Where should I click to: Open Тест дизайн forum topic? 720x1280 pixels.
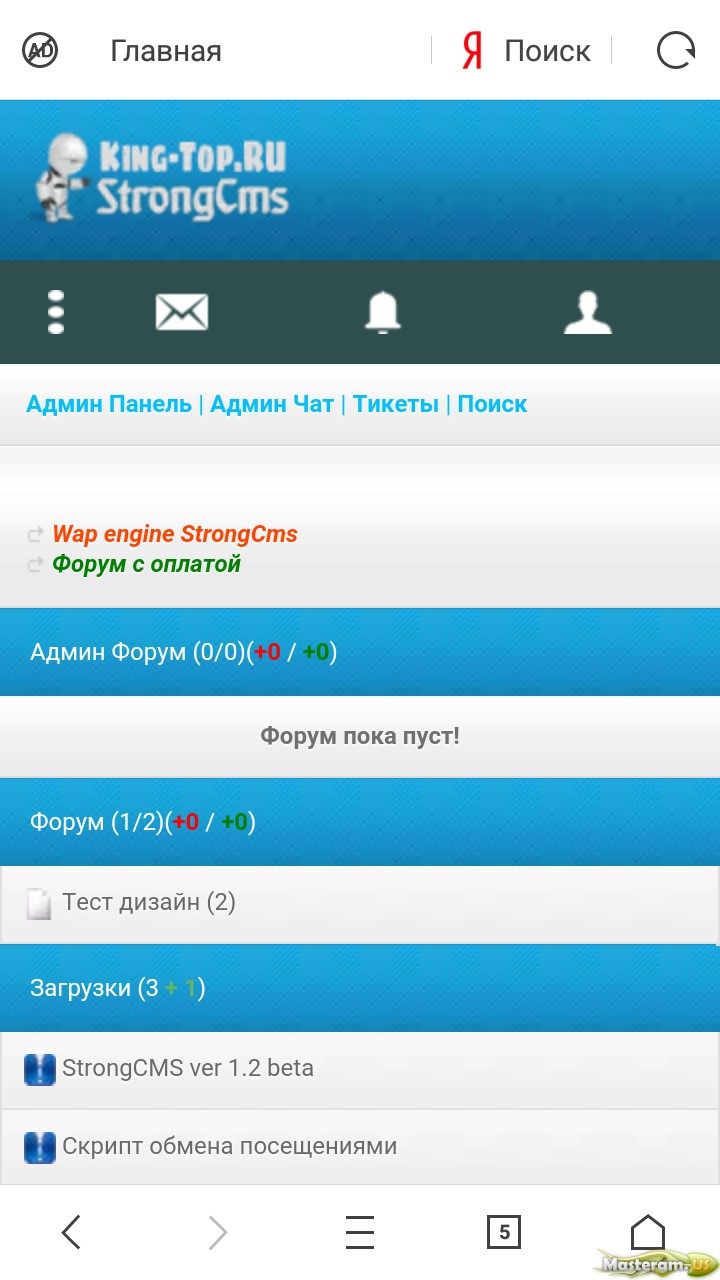coord(360,903)
